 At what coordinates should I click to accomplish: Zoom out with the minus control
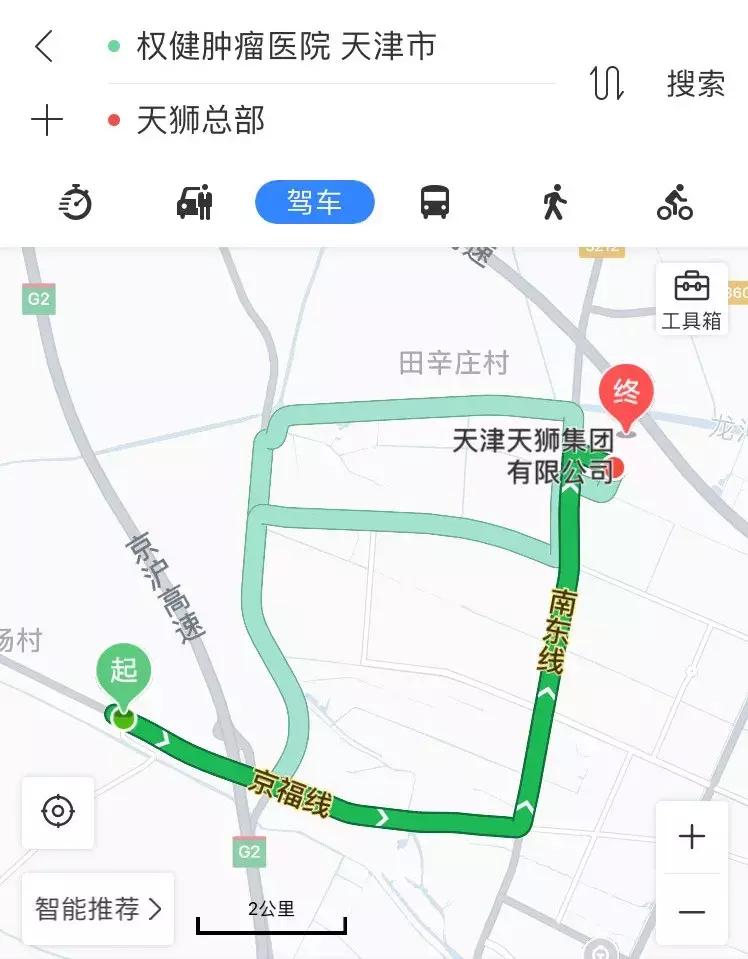[692, 912]
